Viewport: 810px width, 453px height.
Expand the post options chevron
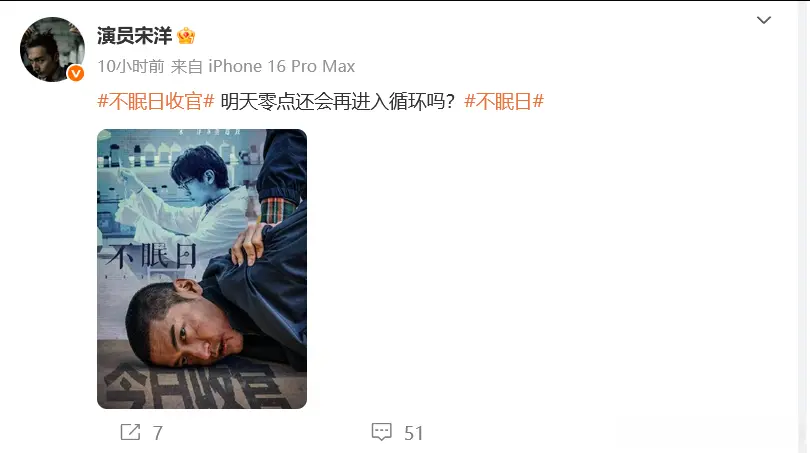(x=764, y=21)
